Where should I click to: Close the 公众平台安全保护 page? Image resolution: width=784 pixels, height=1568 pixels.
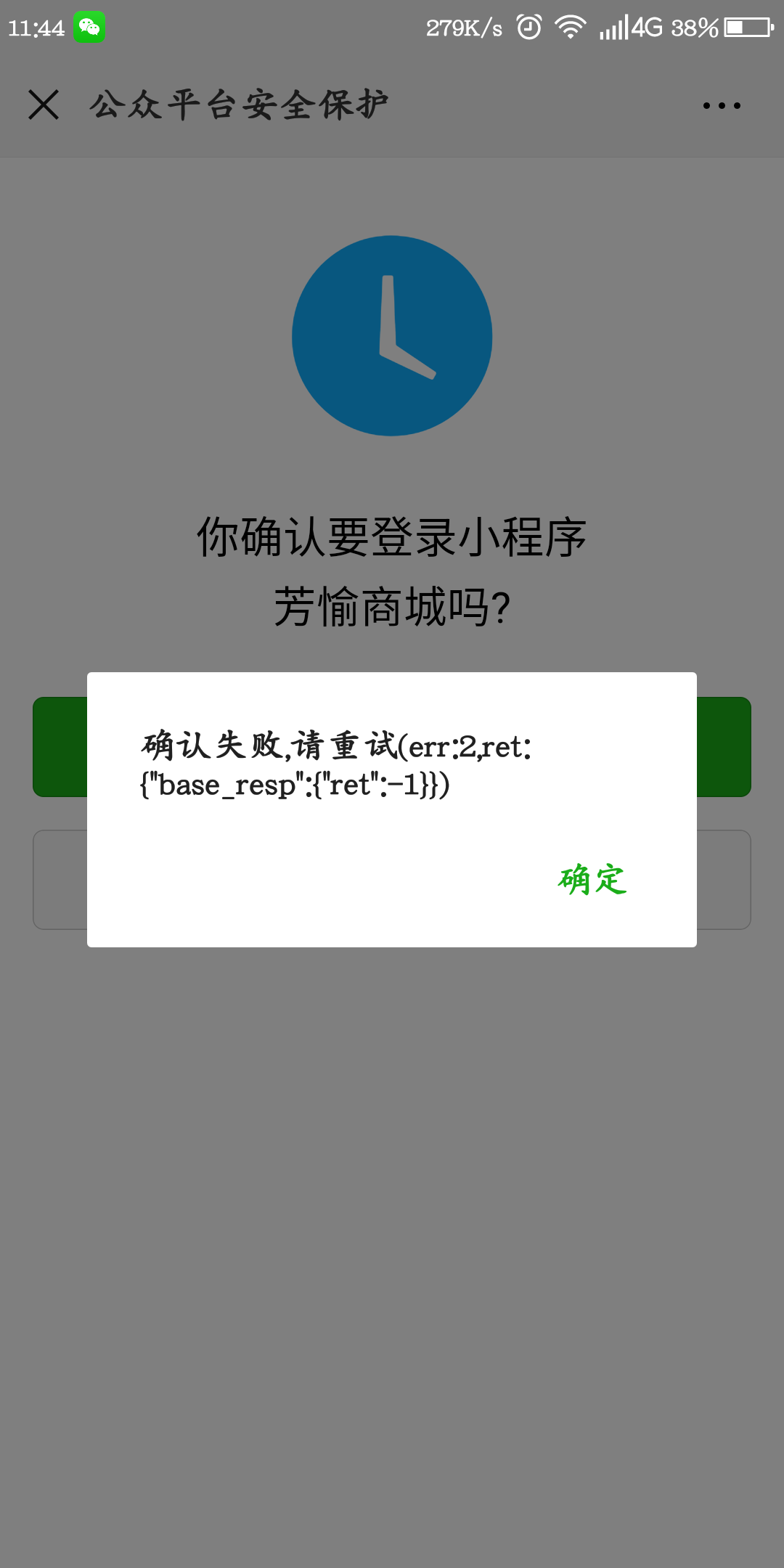pos(44,105)
